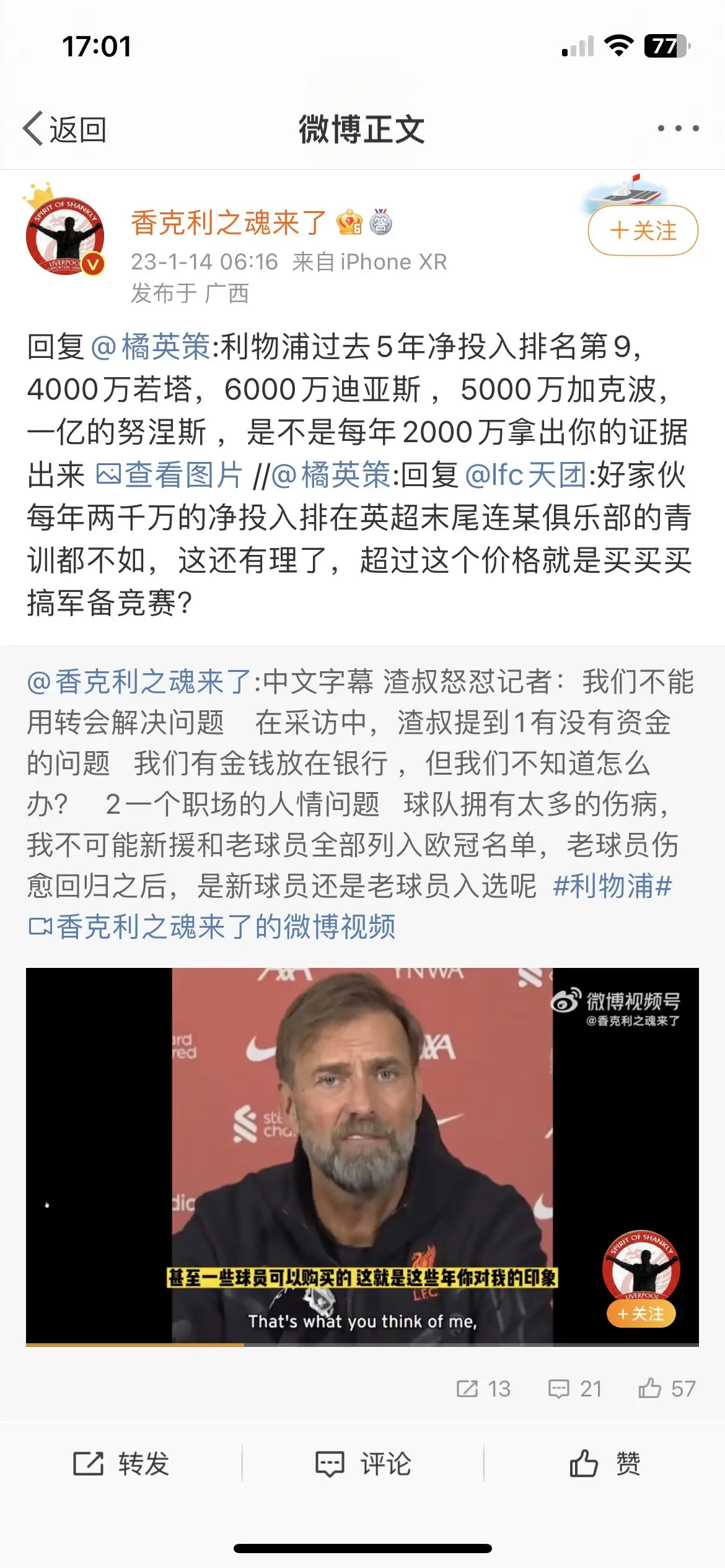Go back using the 返回 button
This screenshot has width=725, height=1568.
click(x=65, y=129)
